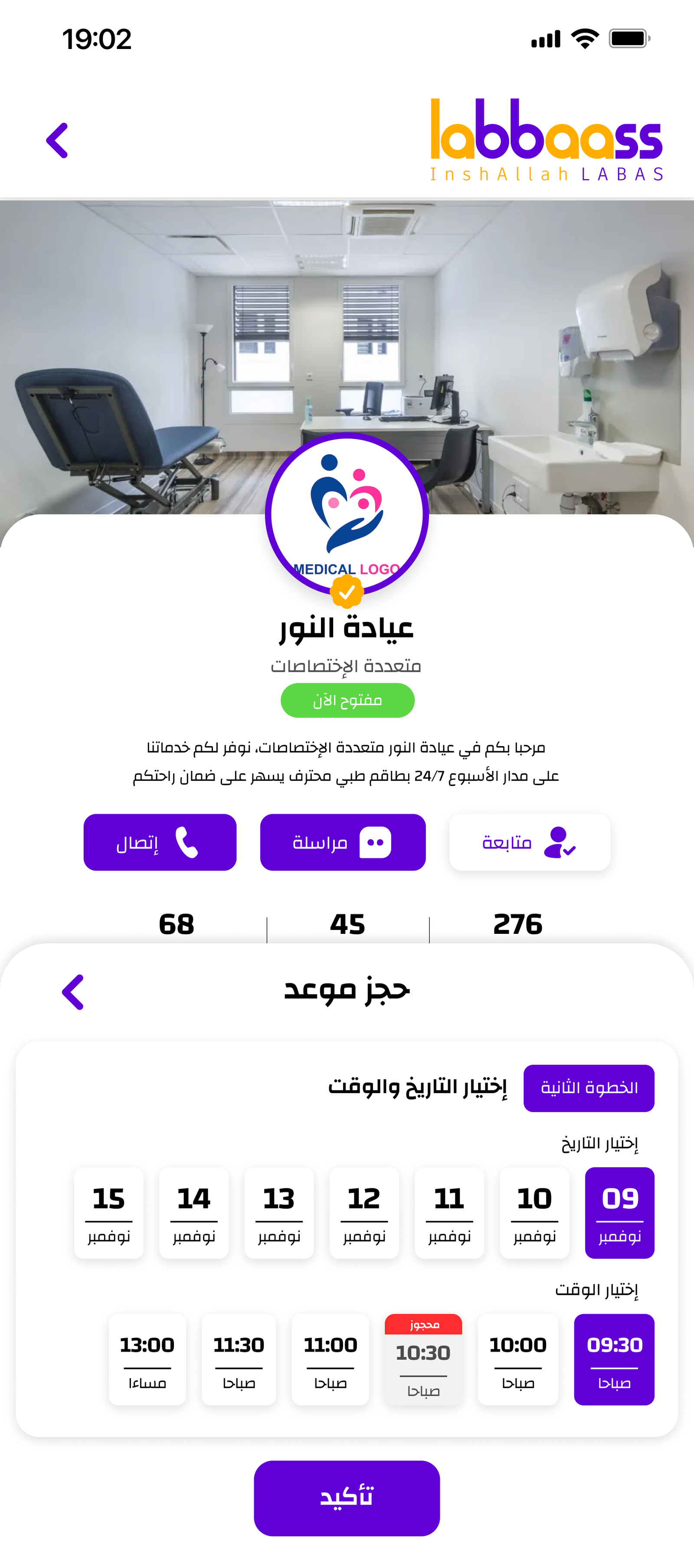694x1568 pixels.
Task: Select the date 15 نوفمبر
Action: click(x=108, y=1212)
